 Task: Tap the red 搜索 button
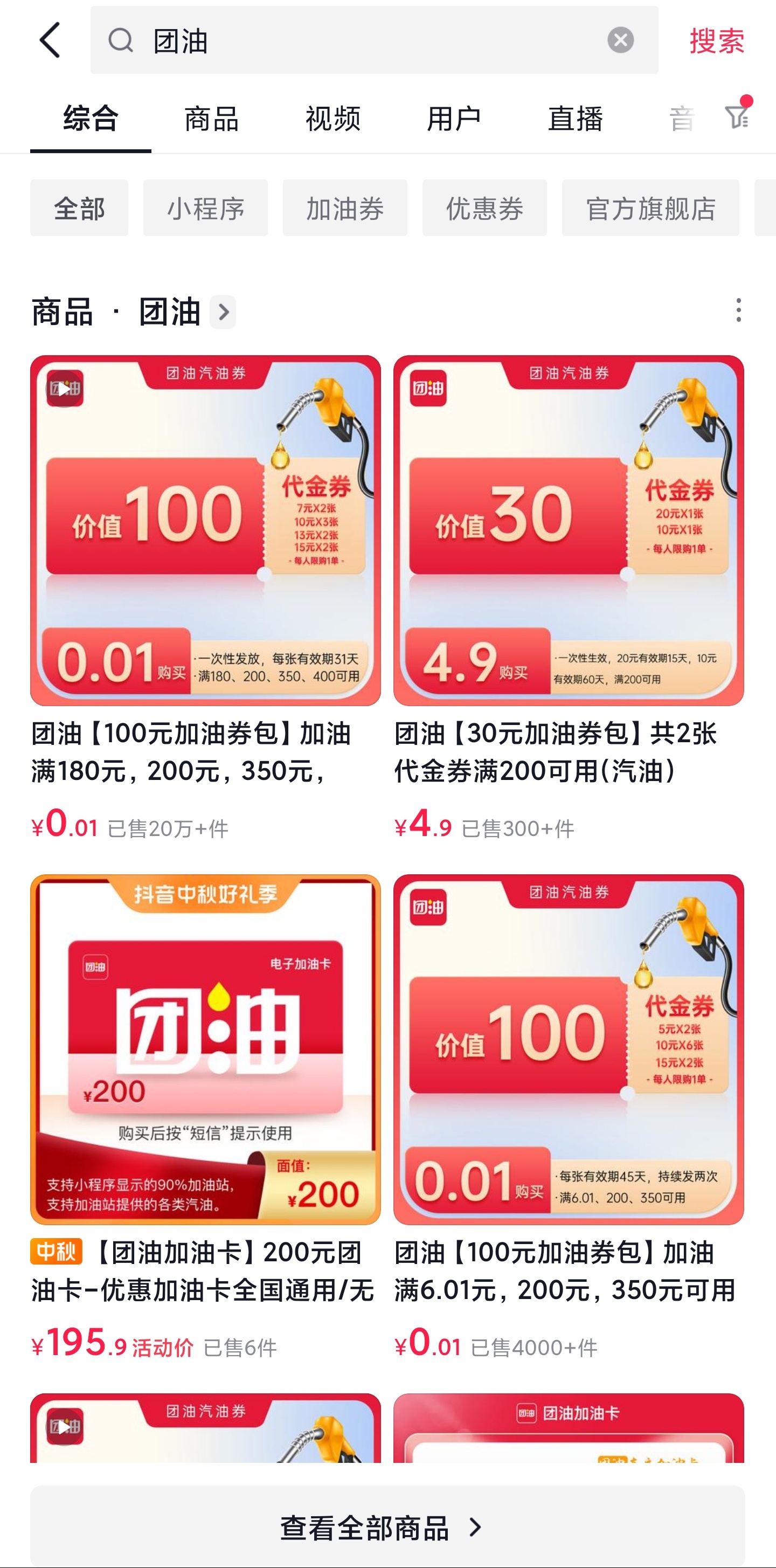click(716, 41)
